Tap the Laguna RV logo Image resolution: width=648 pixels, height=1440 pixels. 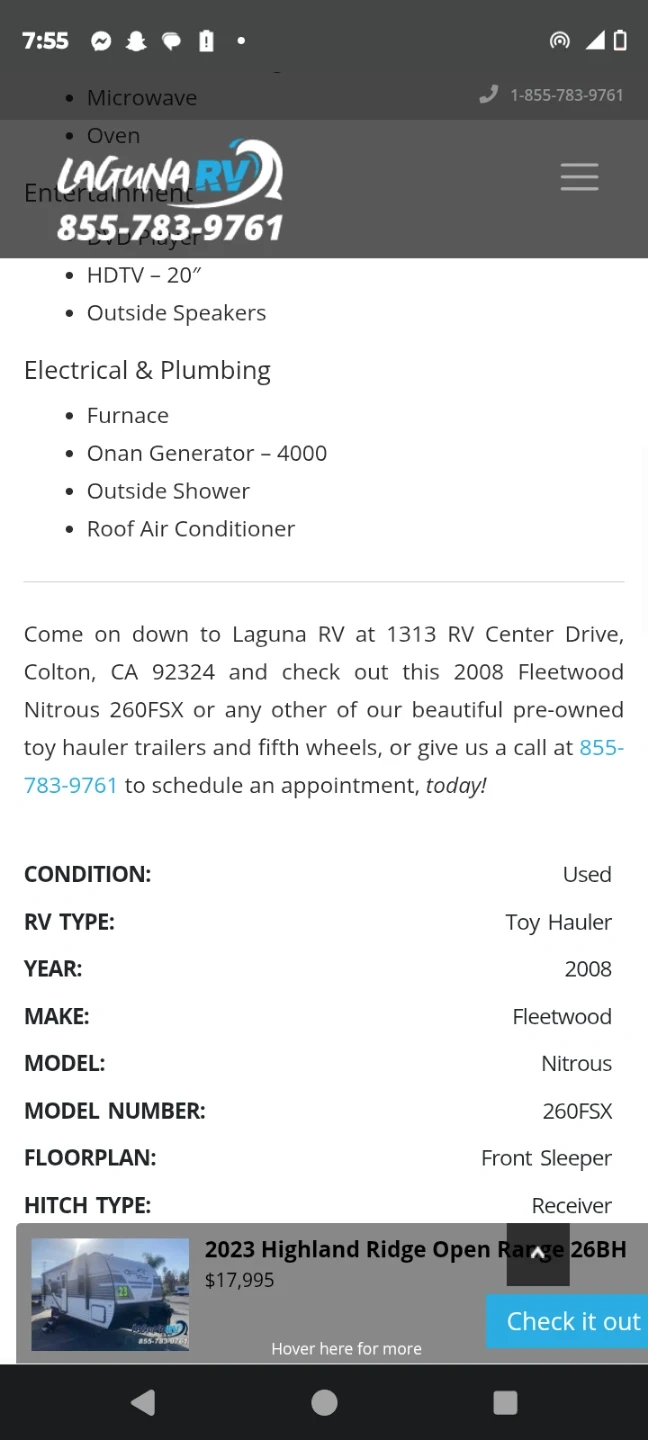(170, 190)
